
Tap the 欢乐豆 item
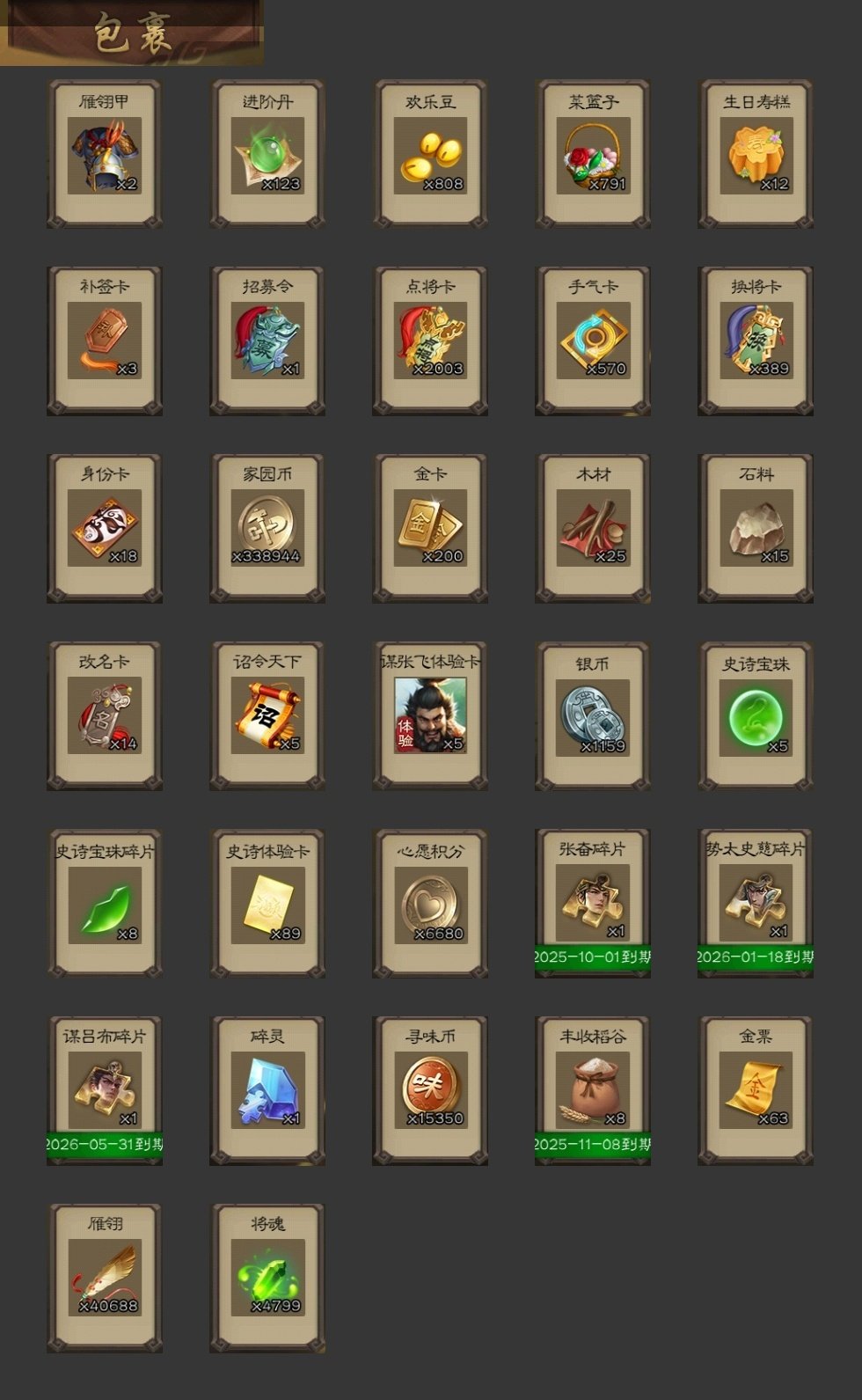(430, 155)
